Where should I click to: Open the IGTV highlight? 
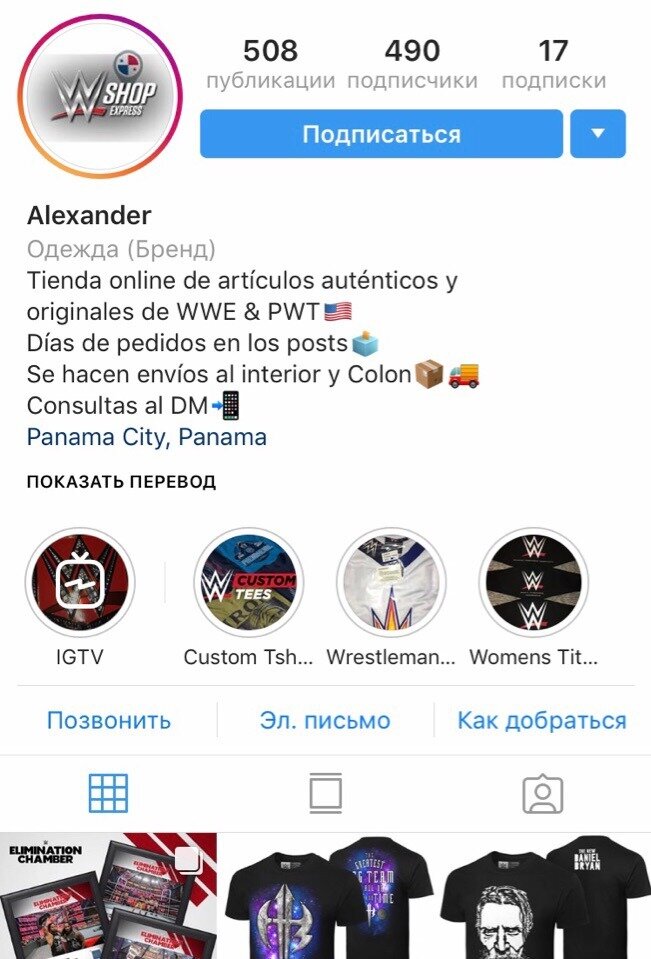80,583
